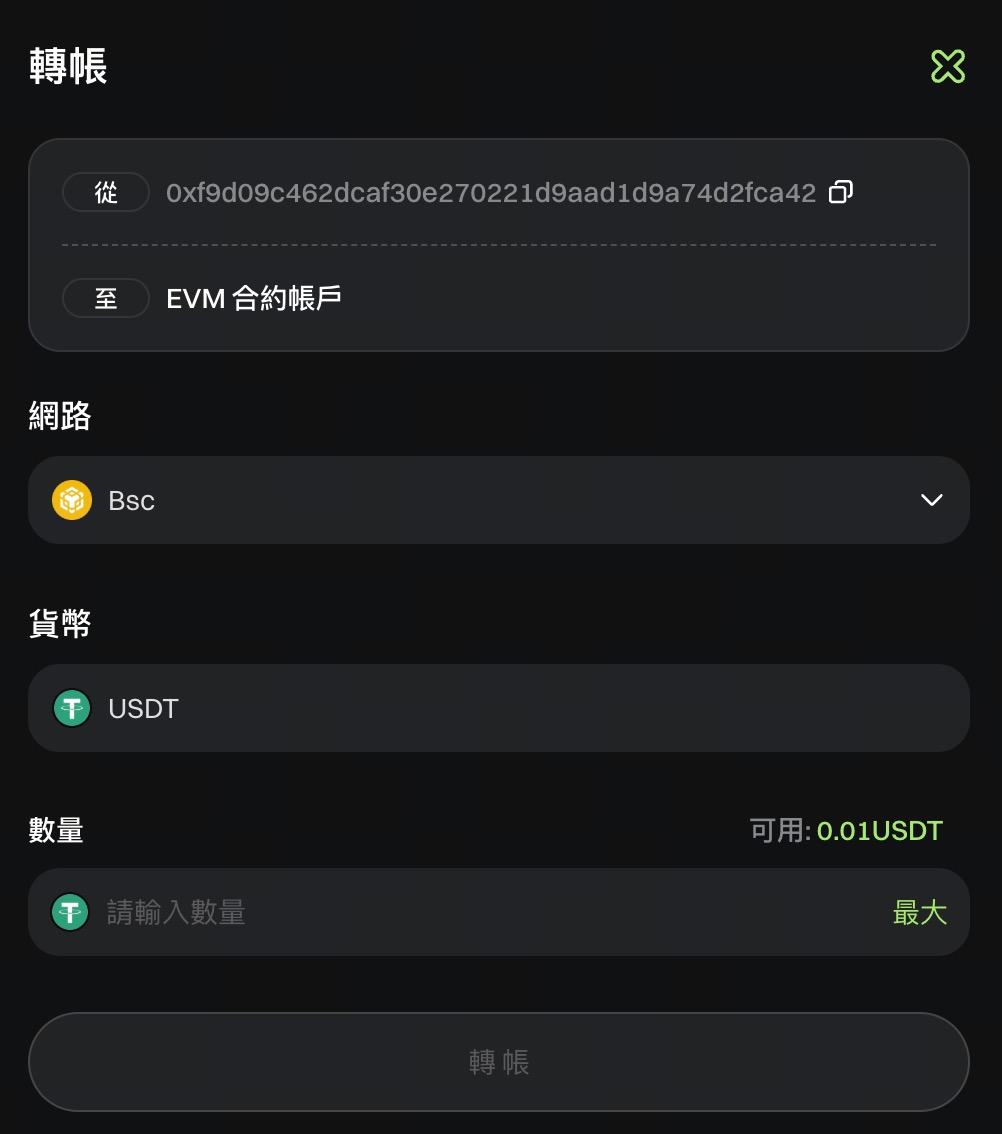
Task: Copy the source wallet address
Action: click(841, 192)
